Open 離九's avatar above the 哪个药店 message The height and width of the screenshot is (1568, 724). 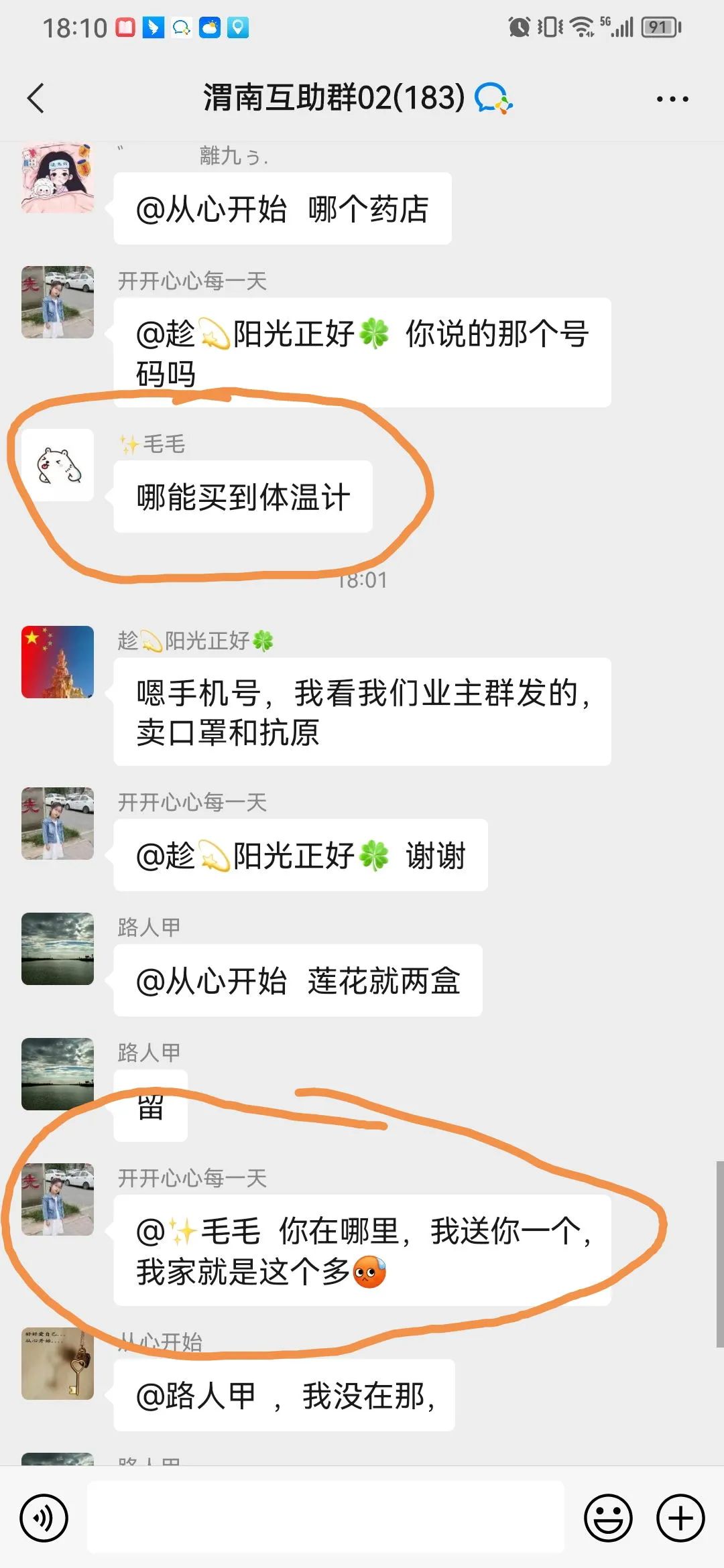(x=58, y=178)
